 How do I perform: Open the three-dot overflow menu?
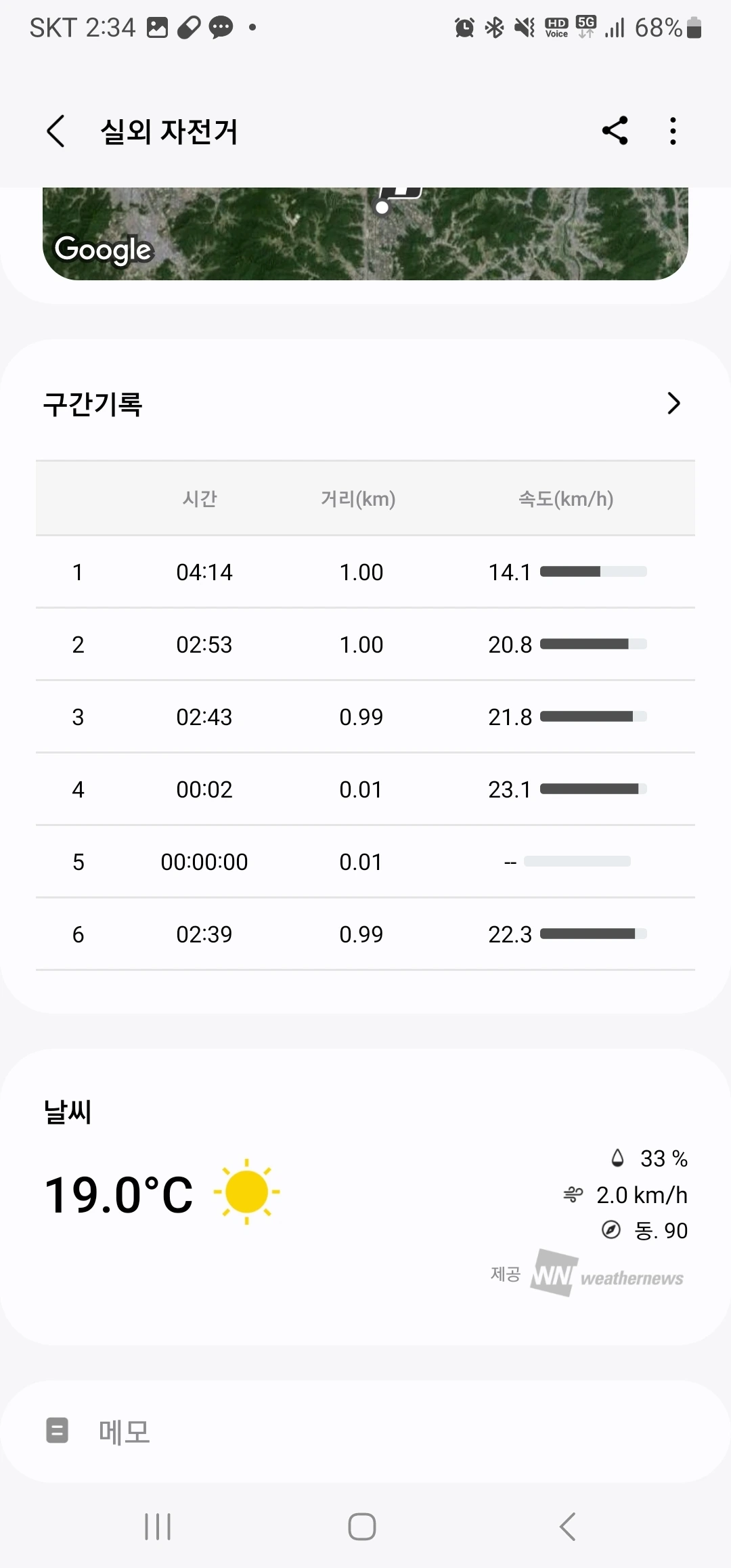pyautogui.click(x=672, y=131)
